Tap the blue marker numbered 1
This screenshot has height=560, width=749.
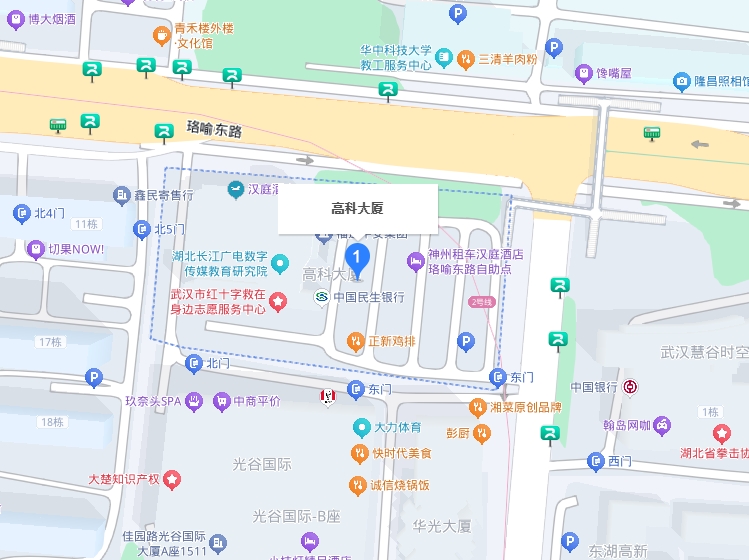coord(359,258)
